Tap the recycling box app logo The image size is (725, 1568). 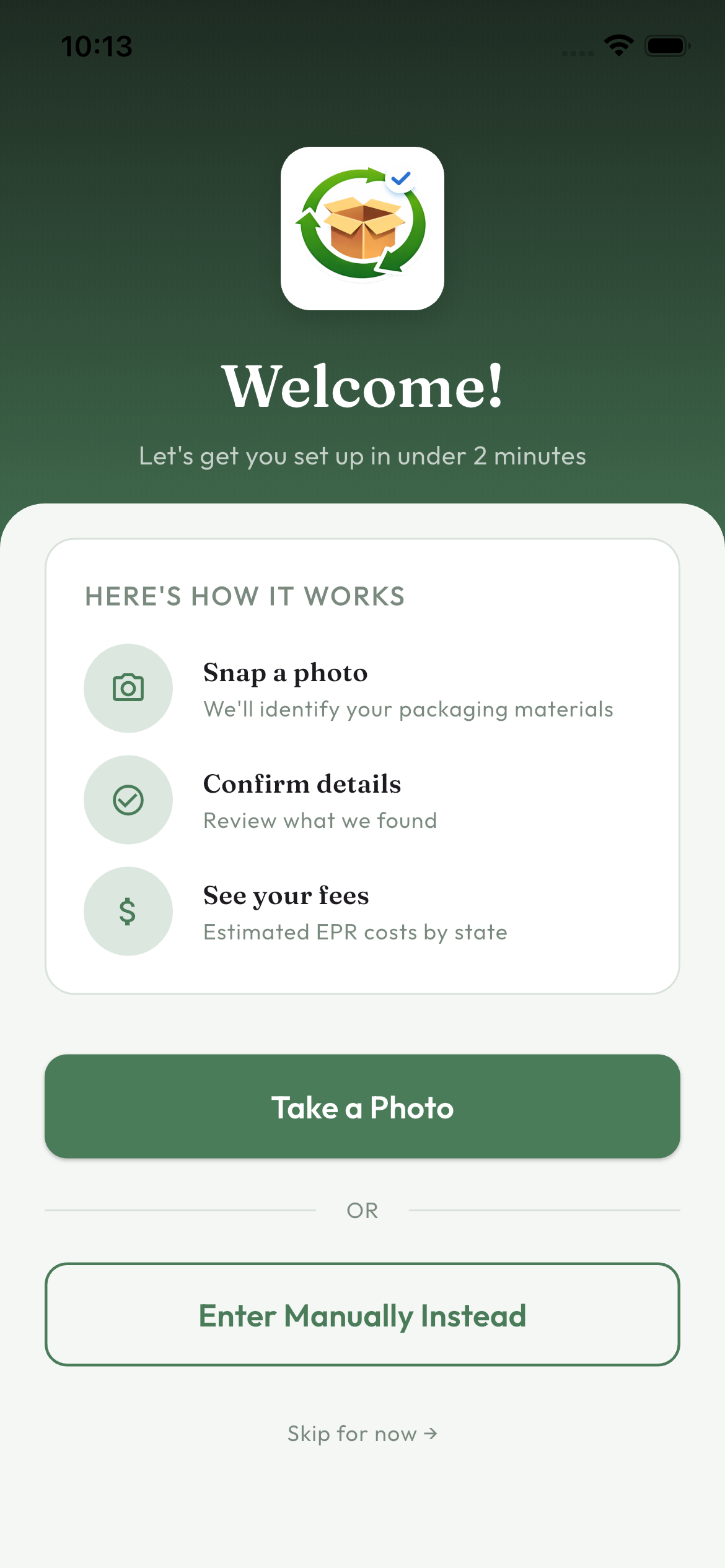[362, 229]
